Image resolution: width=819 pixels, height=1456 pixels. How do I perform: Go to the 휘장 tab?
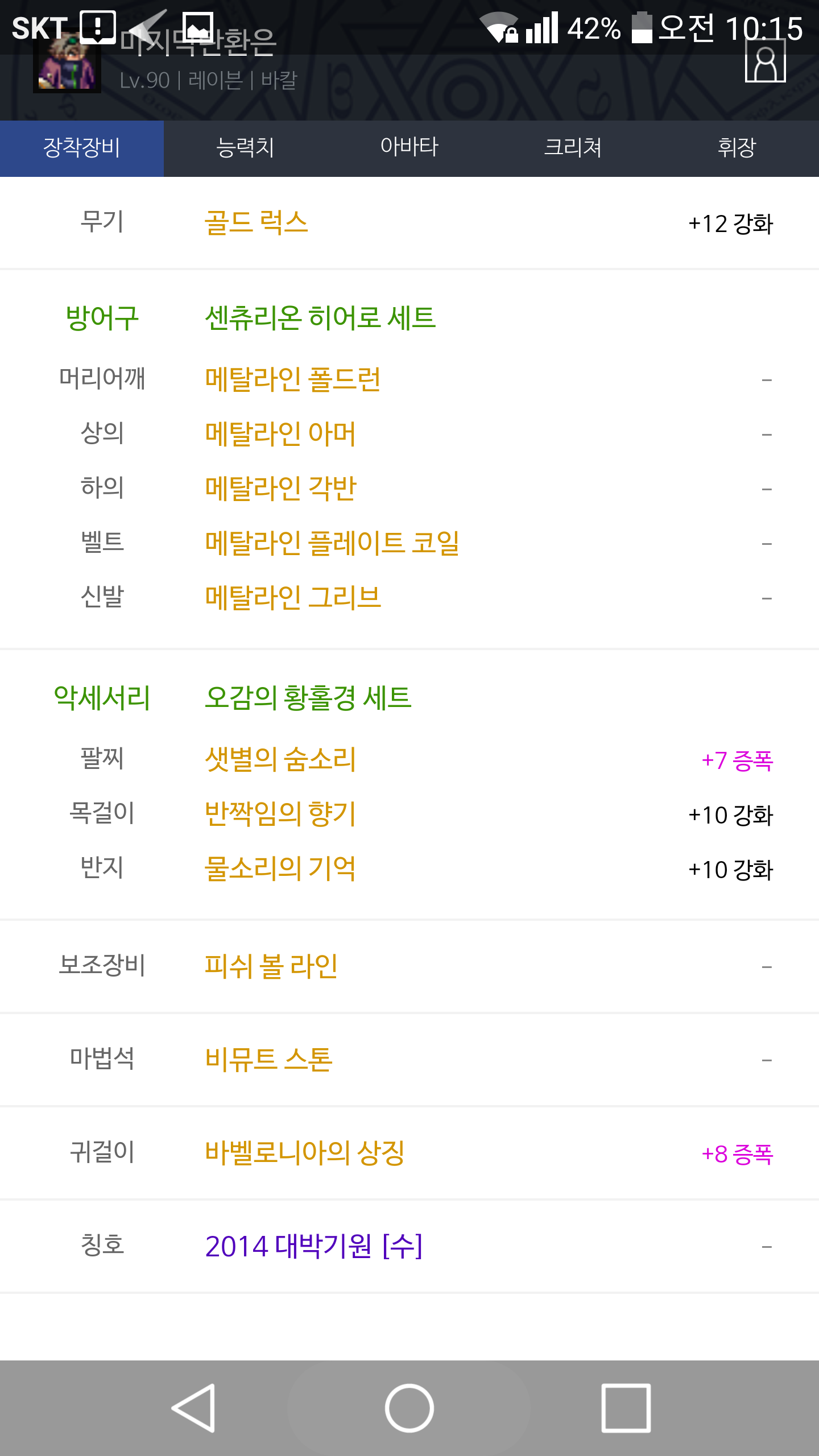[x=737, y=148]
